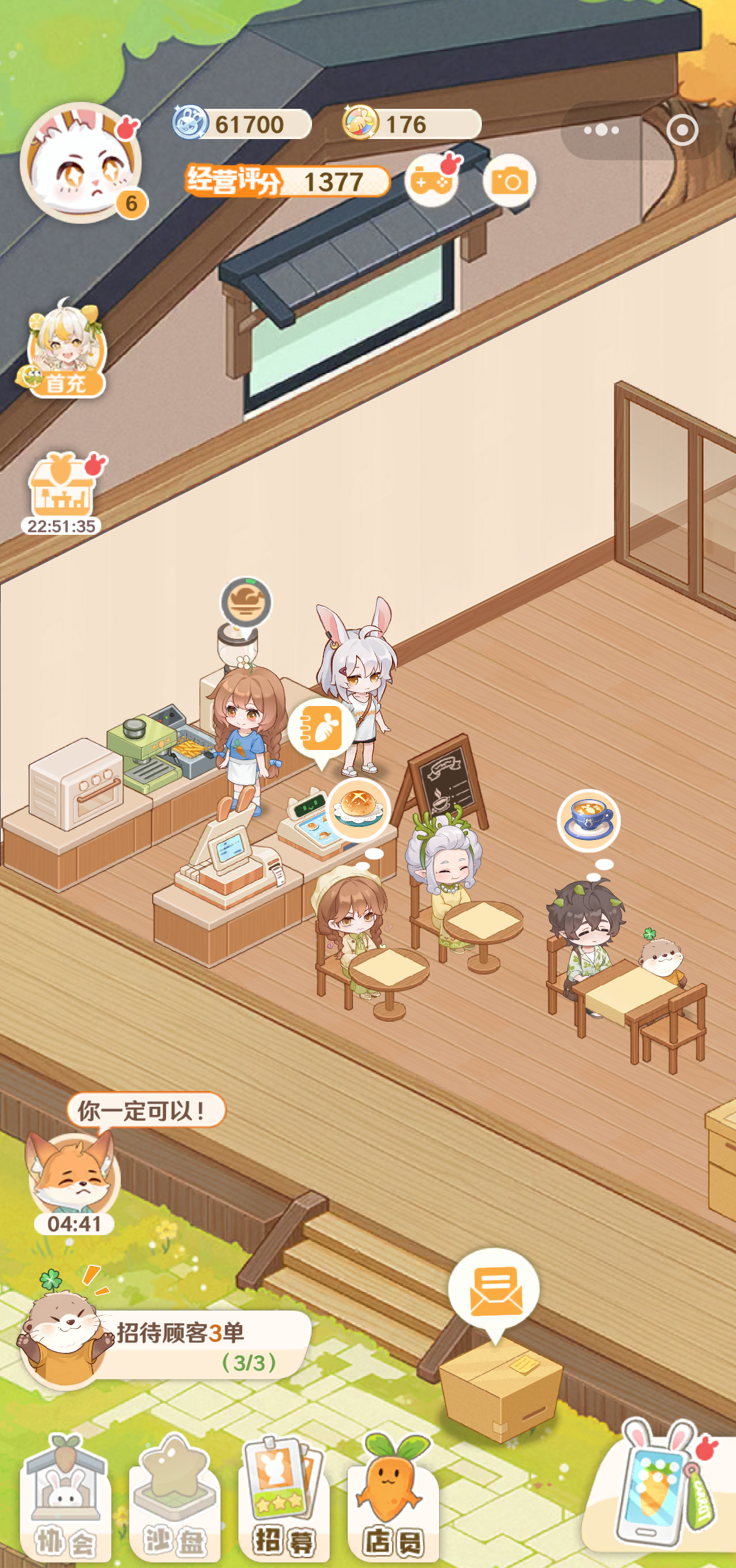Screen dimensions: 736x1568
Task: Tap the carrot order bubble at register
Action: (321, 729)
